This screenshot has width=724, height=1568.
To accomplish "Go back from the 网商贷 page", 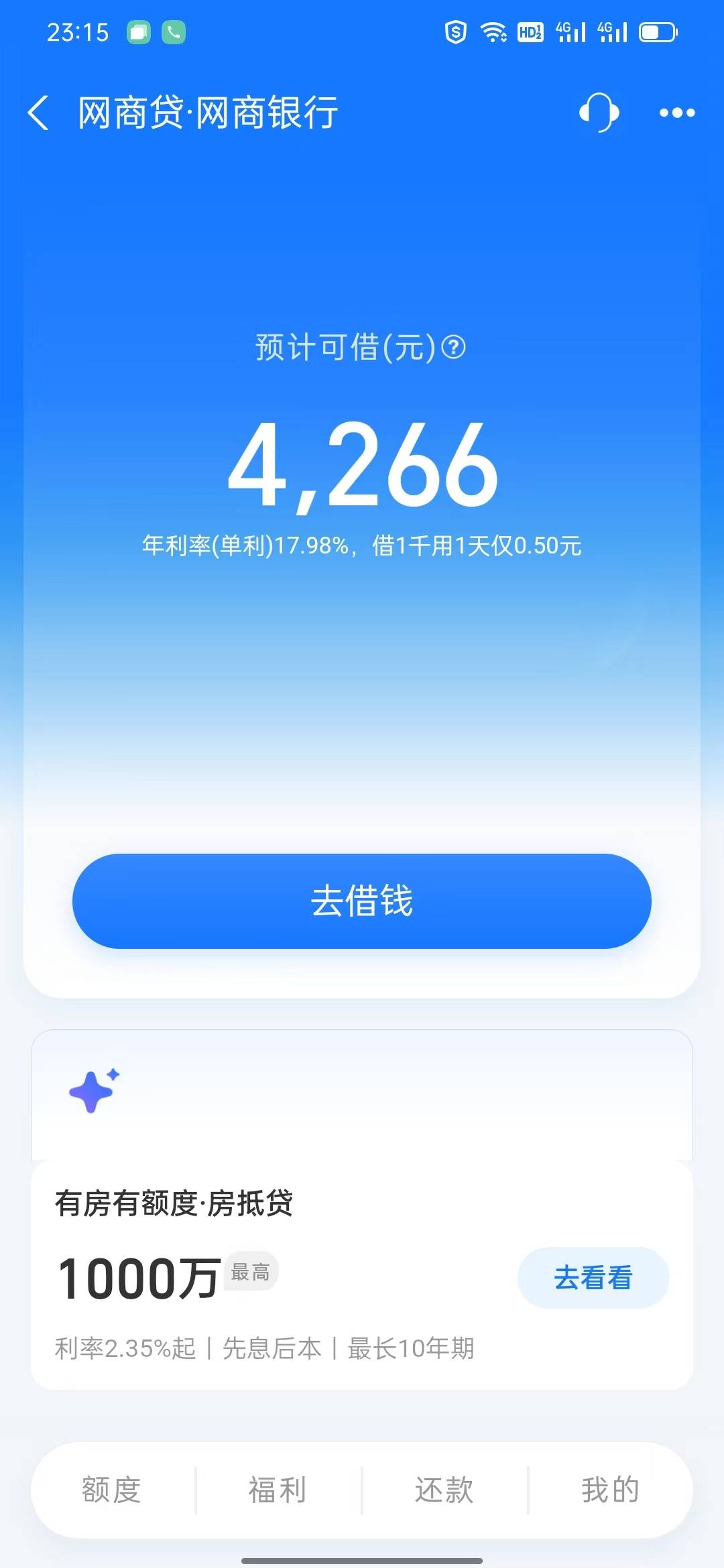I will click(38, 112).
